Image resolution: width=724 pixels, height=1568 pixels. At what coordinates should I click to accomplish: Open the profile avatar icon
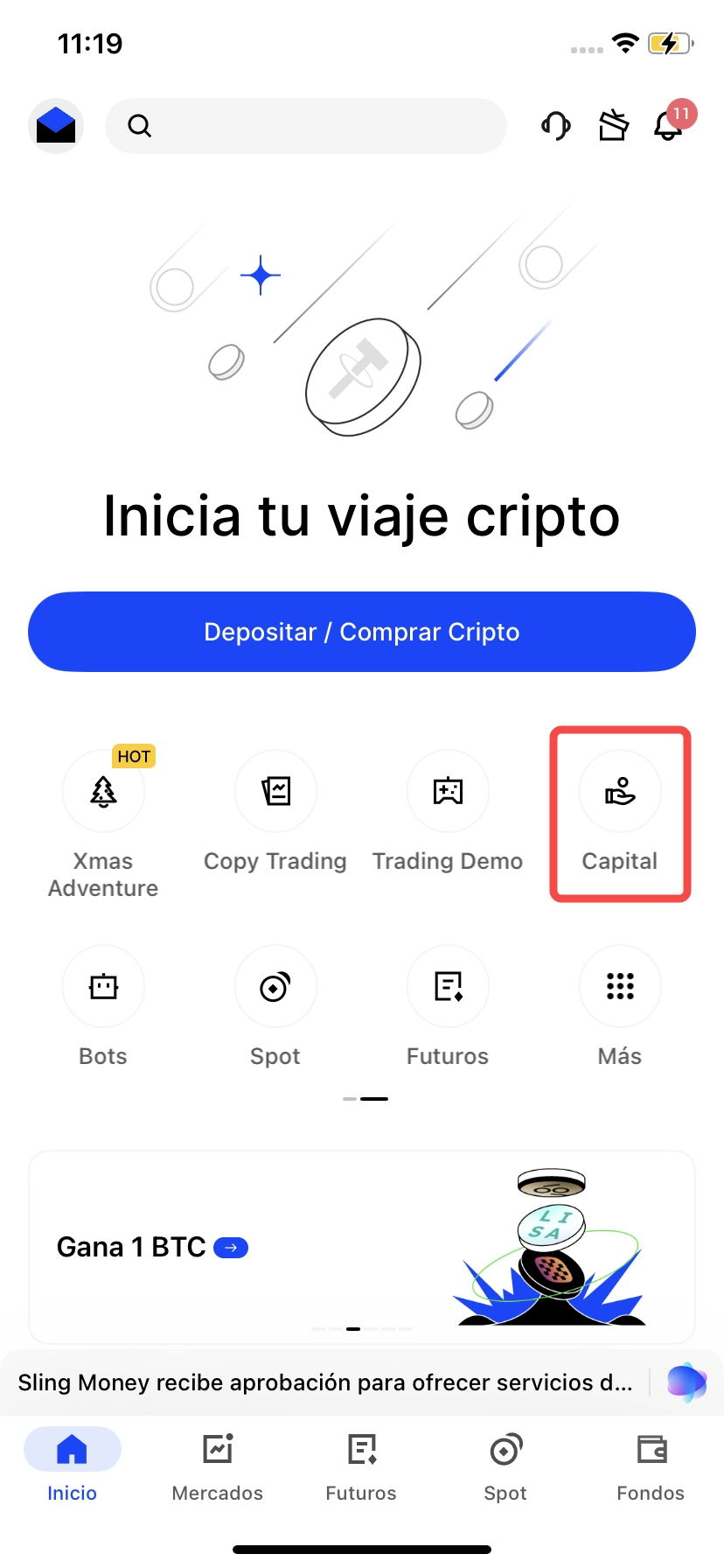(x=56, y=126)
